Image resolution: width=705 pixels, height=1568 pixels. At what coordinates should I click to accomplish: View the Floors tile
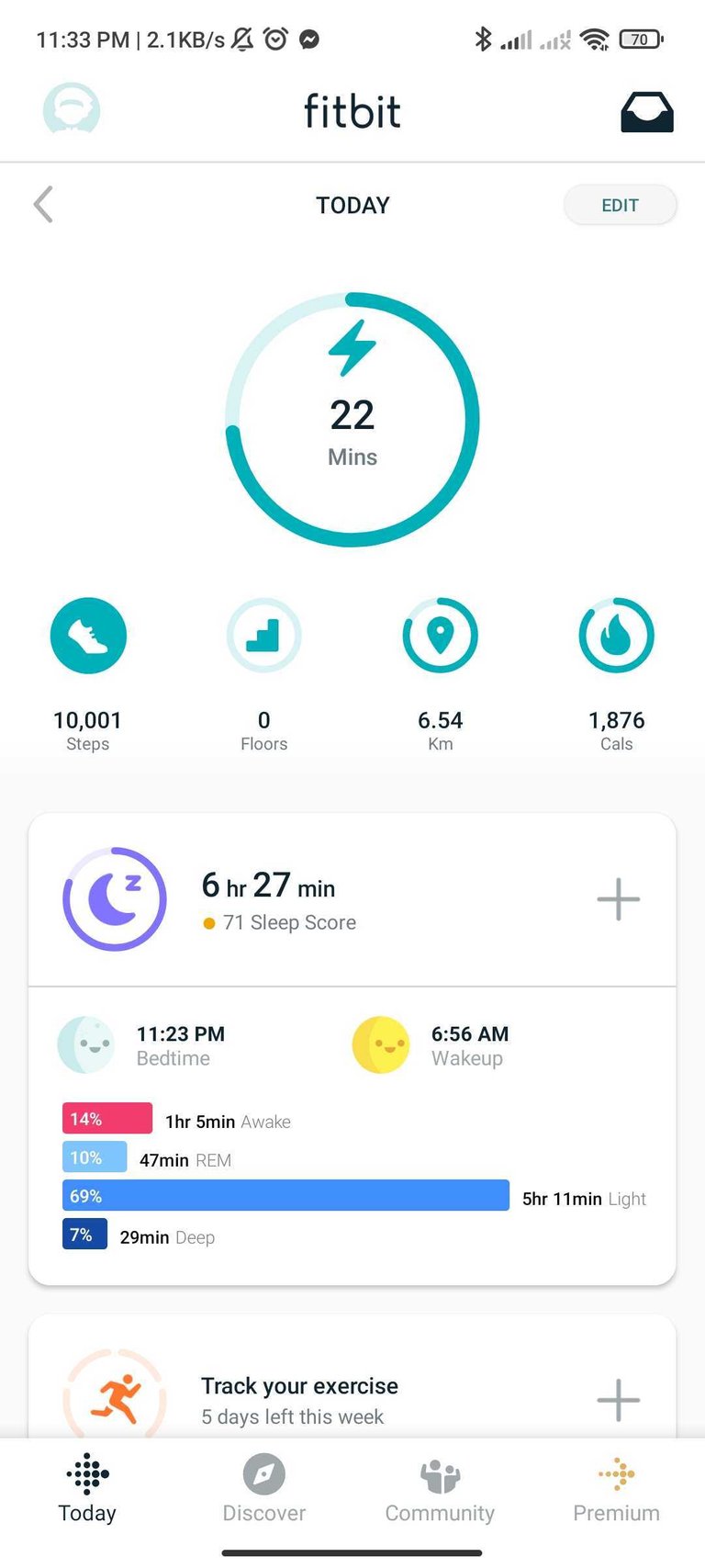[264, 675]
